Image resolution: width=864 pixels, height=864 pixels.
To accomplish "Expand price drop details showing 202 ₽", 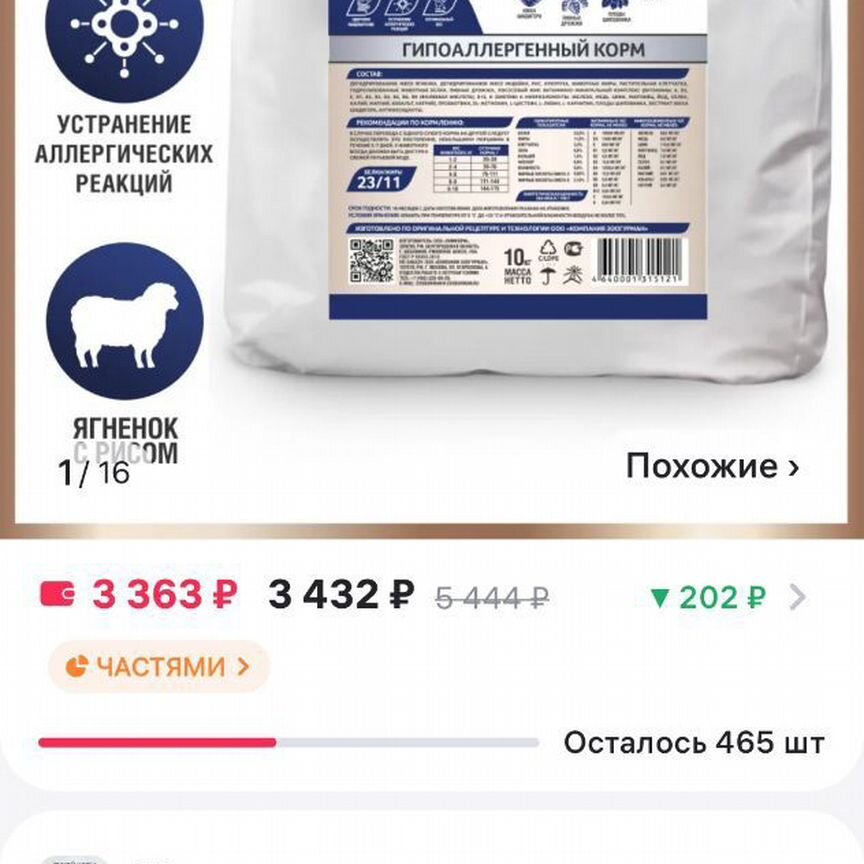I will tap(727, 597).
